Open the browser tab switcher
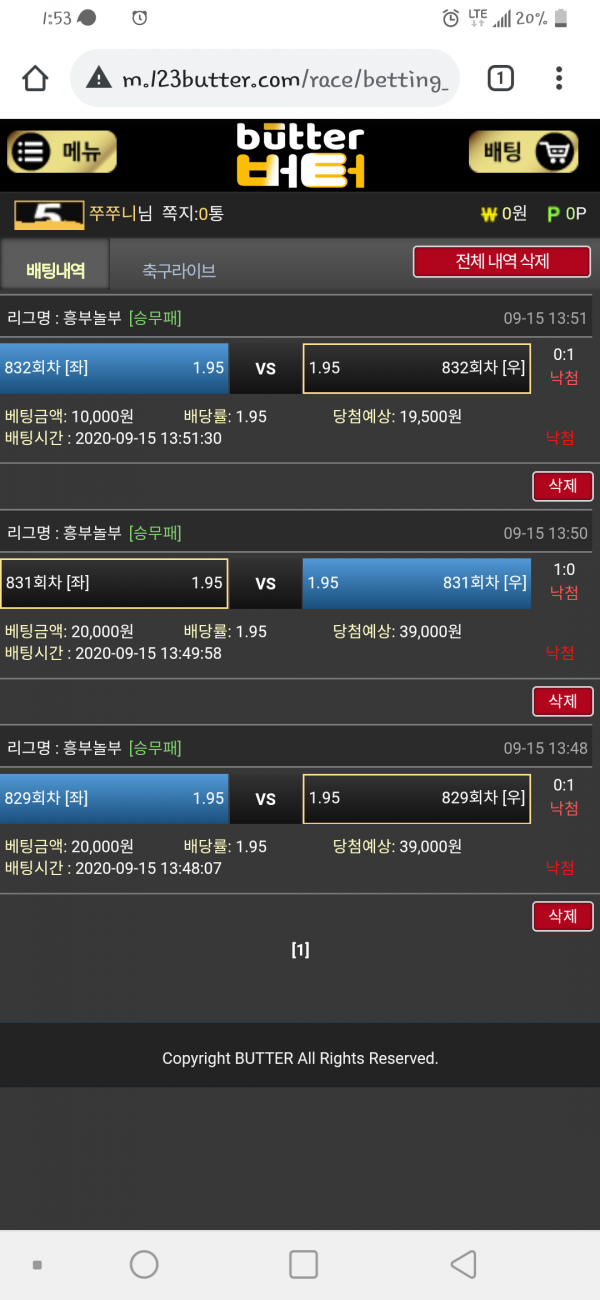This screenshot has width=600, height=1300. (x=500, y=78)
